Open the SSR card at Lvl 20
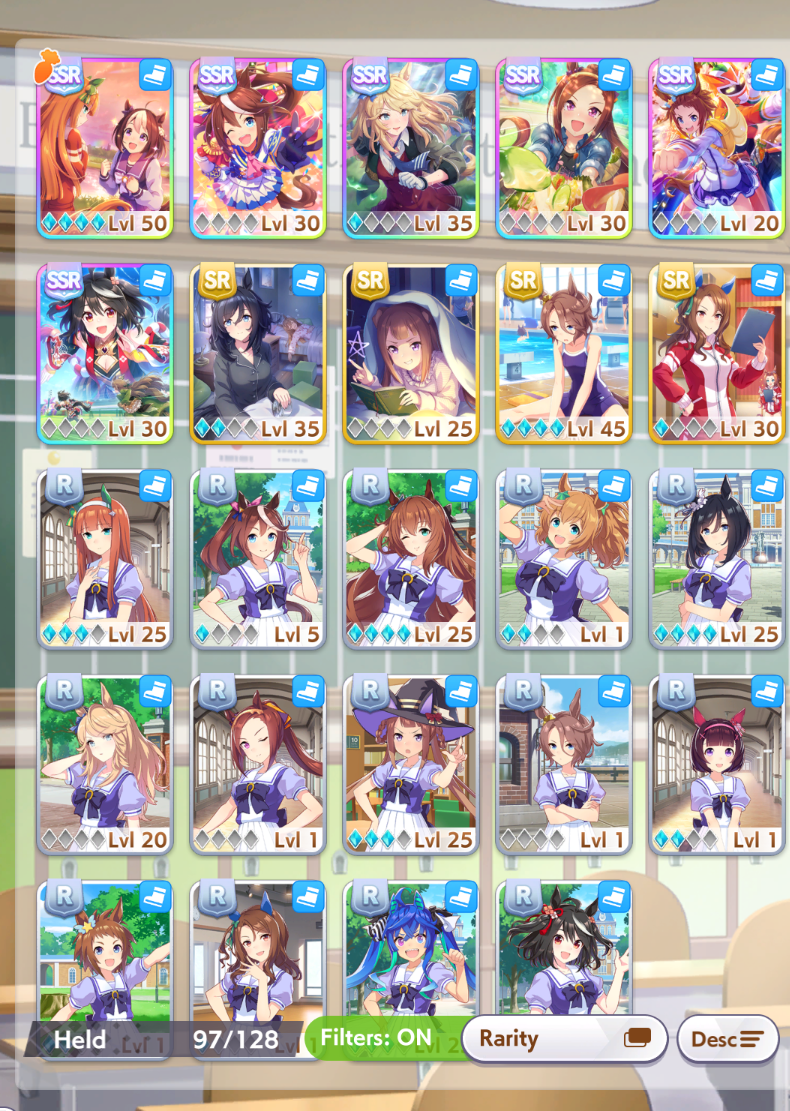The image size is (790, 1111). point(717,148)
